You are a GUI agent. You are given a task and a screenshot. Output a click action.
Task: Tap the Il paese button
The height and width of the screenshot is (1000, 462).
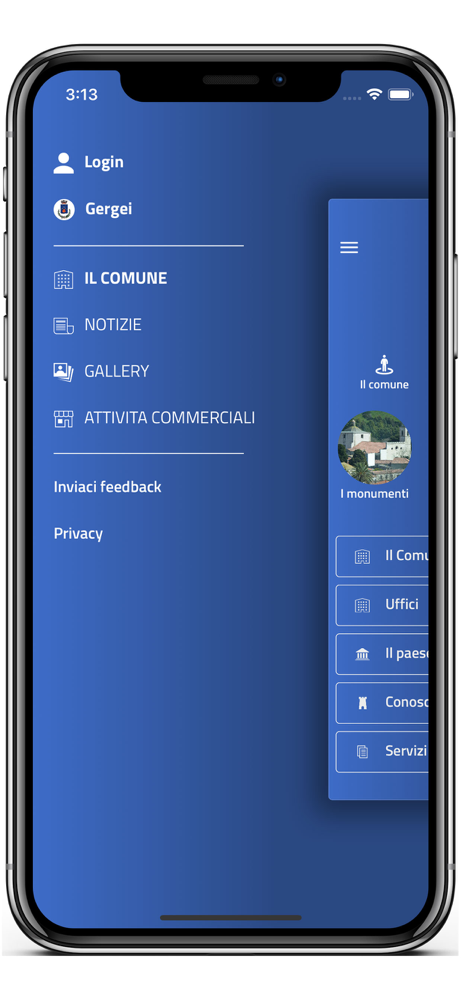(x=382, y=654)
